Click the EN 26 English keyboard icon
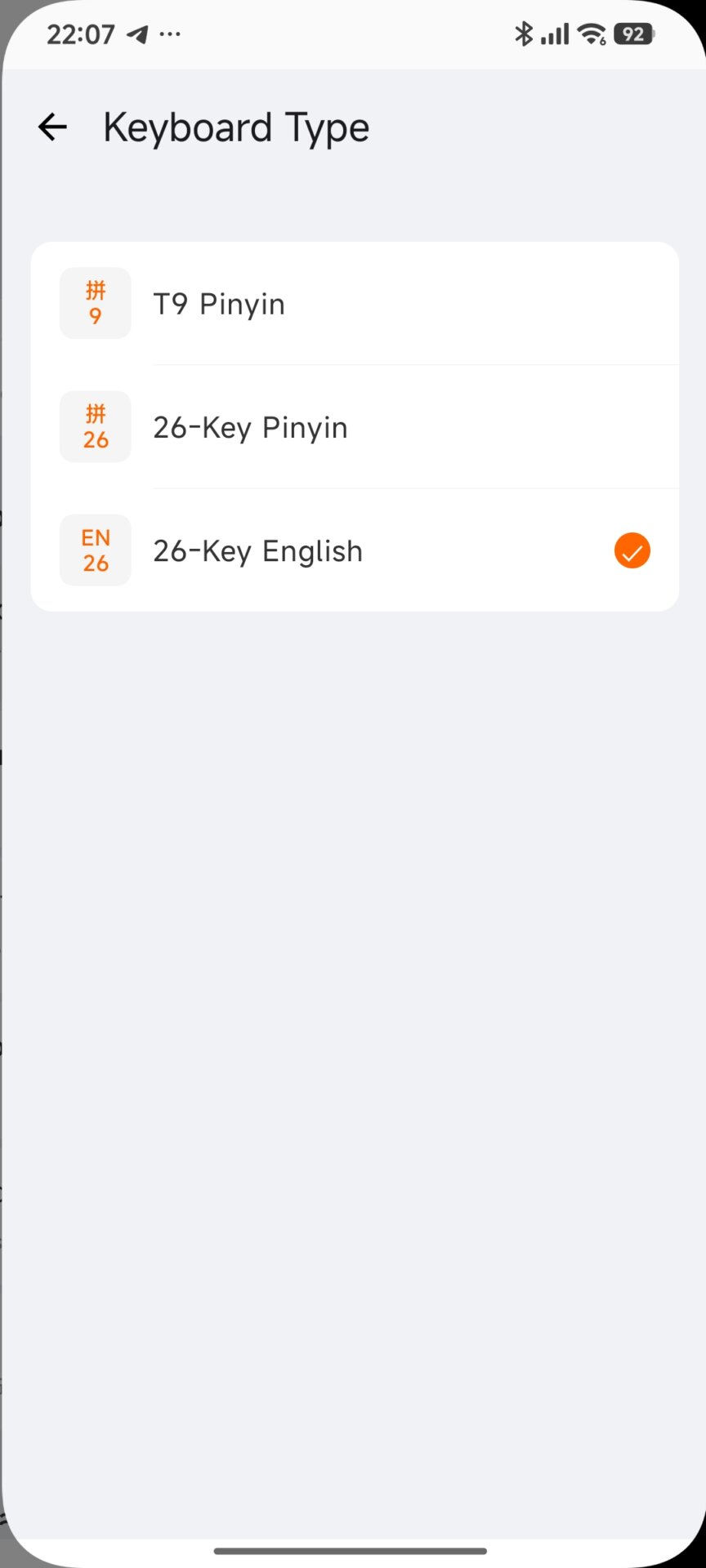 [95, 550]
